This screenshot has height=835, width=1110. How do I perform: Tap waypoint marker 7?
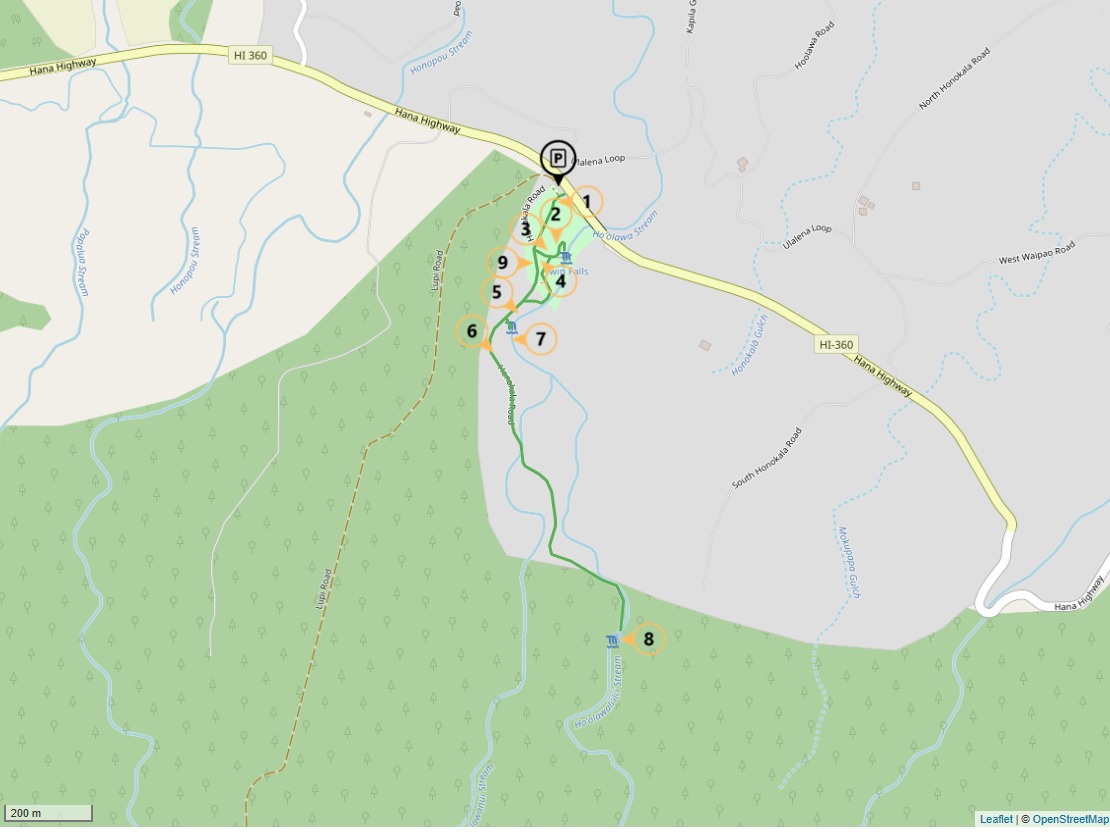coord(540,339)
